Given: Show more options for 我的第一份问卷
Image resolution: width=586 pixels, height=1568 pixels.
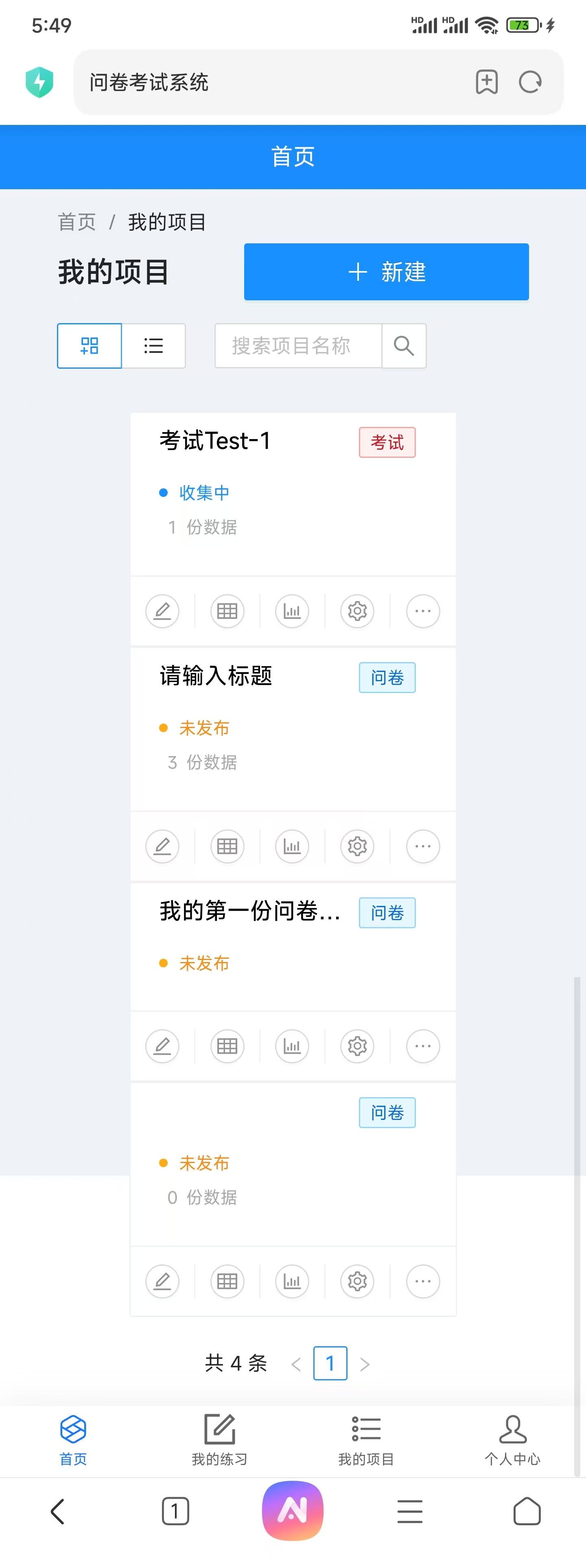Looking at the screenshot, I should click(x=422, y=1046).
